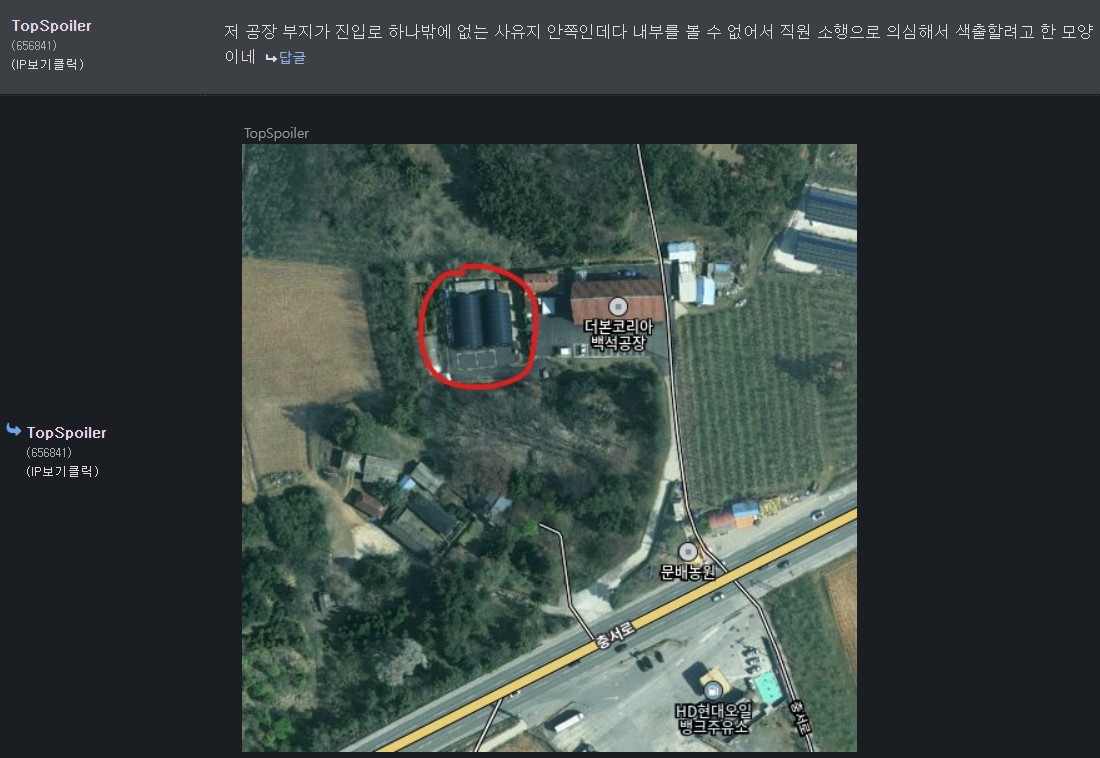This screenshot has height=758, width=1100.
Task: Tap IP보기클릭 beside the map image reply
Action: pyautogui.click(x=62, y=471)
